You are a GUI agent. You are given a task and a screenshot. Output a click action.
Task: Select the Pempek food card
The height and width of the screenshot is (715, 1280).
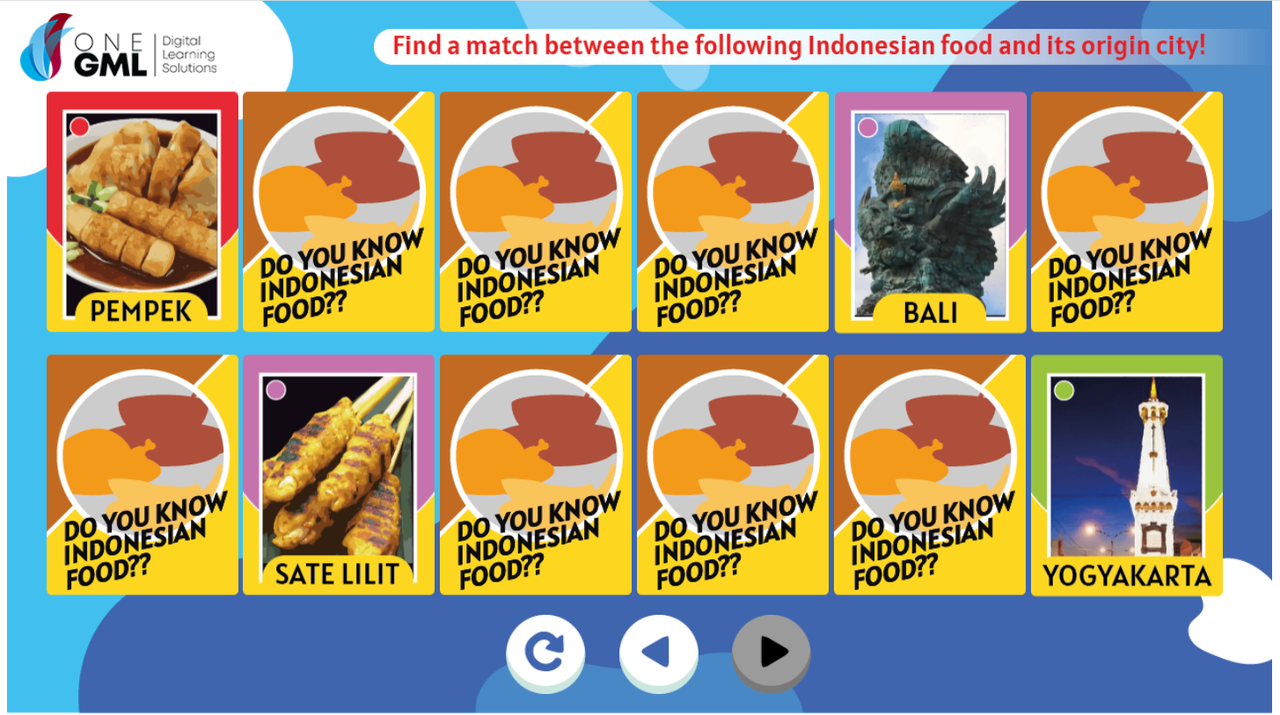(x=142, y=212)
